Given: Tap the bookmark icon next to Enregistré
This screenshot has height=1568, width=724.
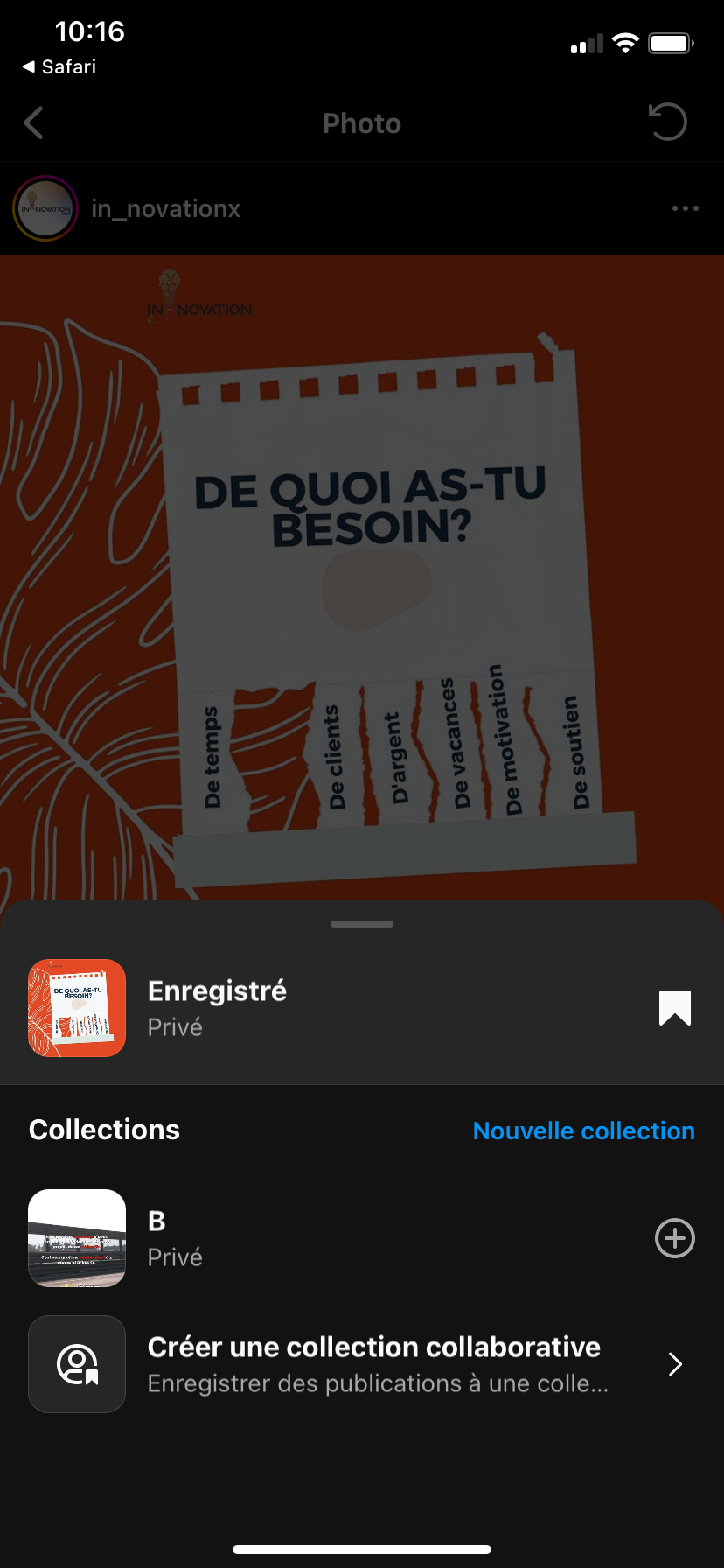Looking at the screenshot, I should pyautogui.click(x=674, y=1008).
